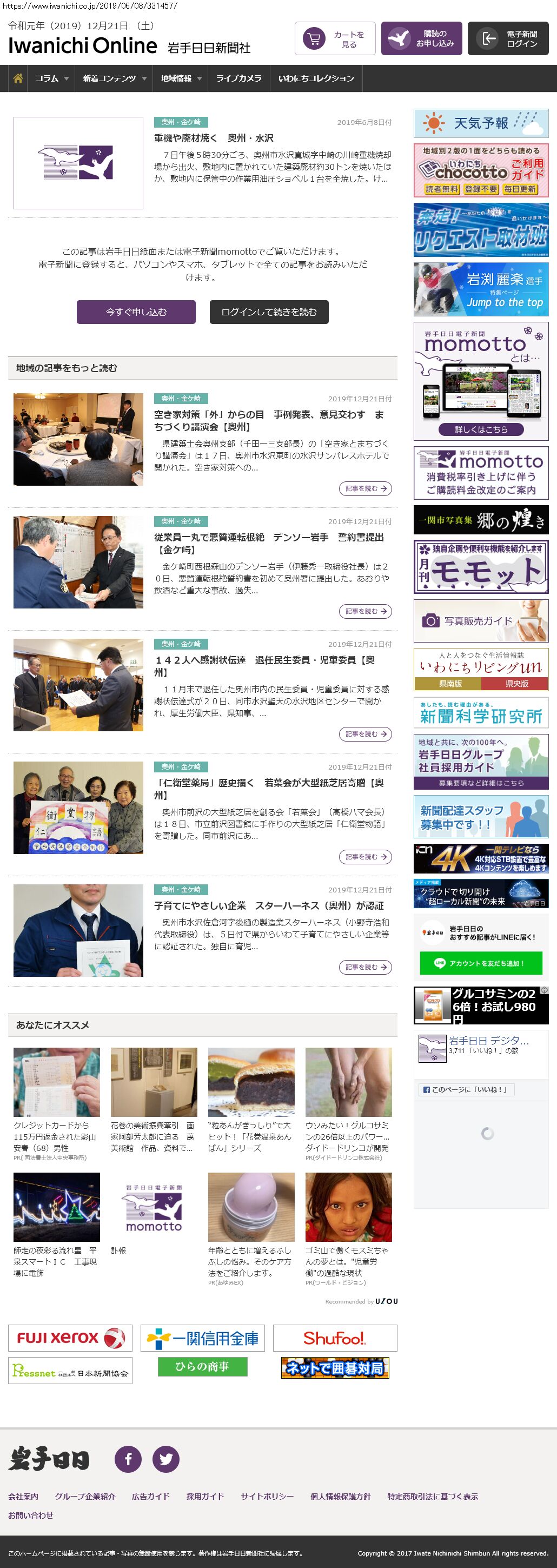Tap 今すぐ申し込む button

136,312
